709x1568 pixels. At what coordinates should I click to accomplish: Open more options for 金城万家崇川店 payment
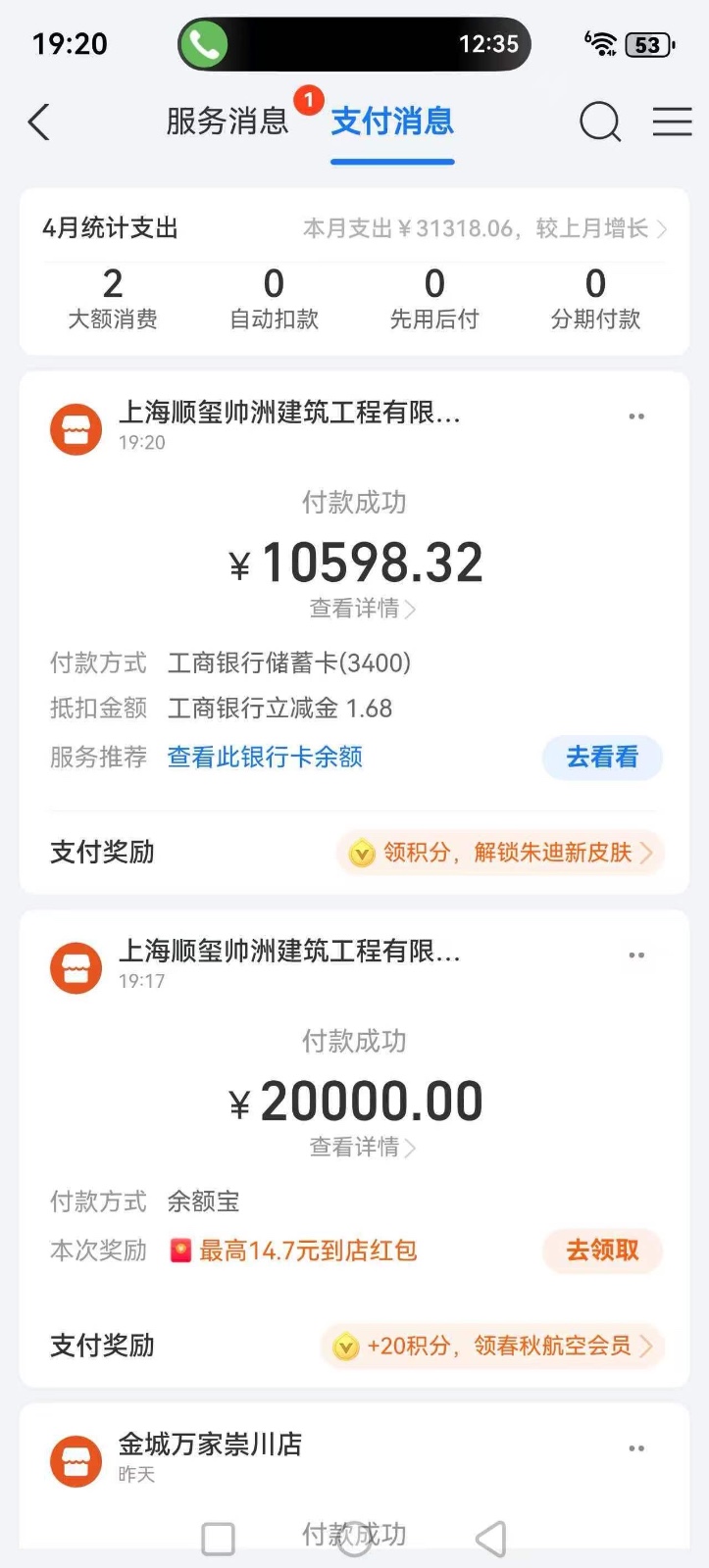(x=636, y=1448)
